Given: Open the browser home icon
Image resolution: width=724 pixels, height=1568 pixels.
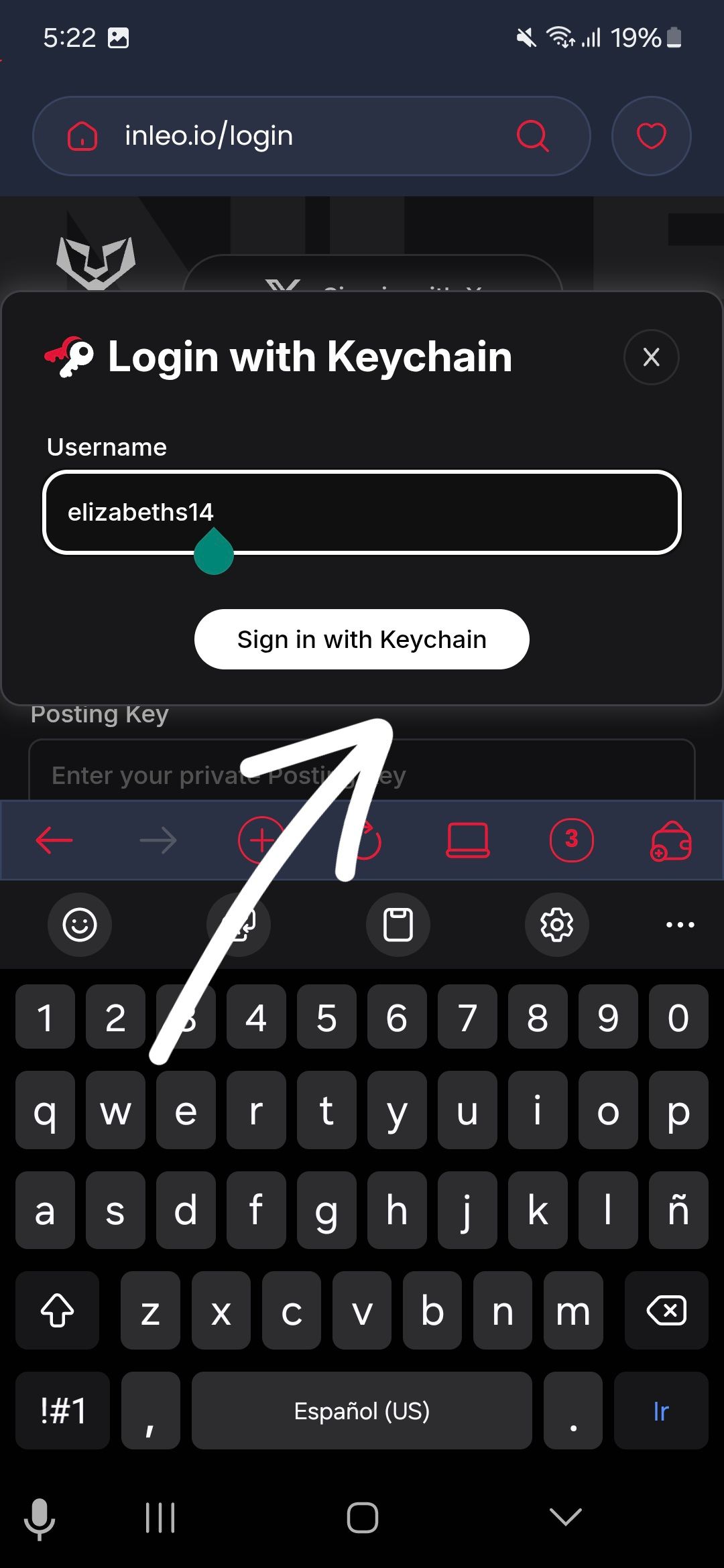Looking at the screenshot, I should click(82, 136).
